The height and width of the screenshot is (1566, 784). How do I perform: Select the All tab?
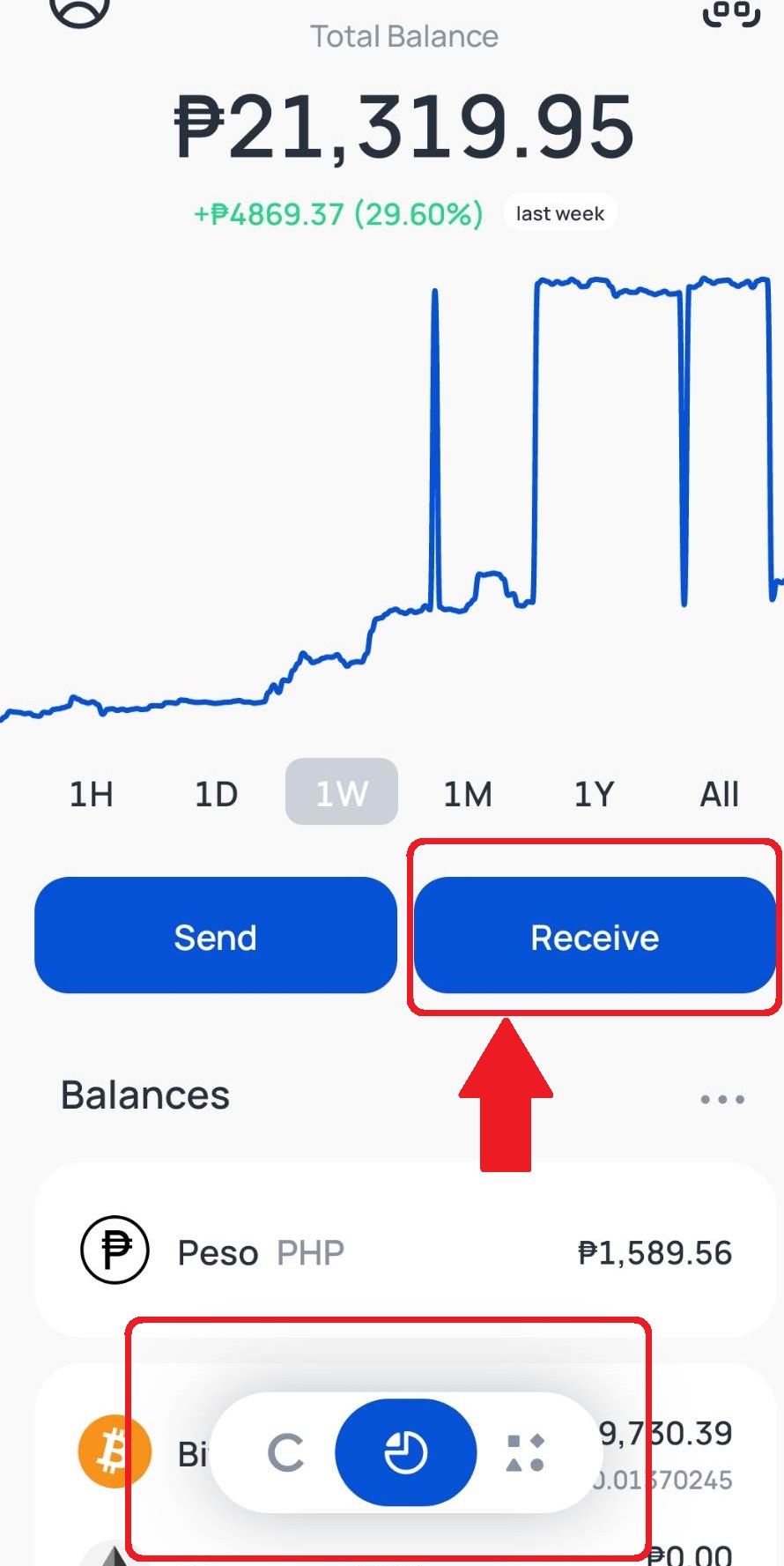[719, 792]
